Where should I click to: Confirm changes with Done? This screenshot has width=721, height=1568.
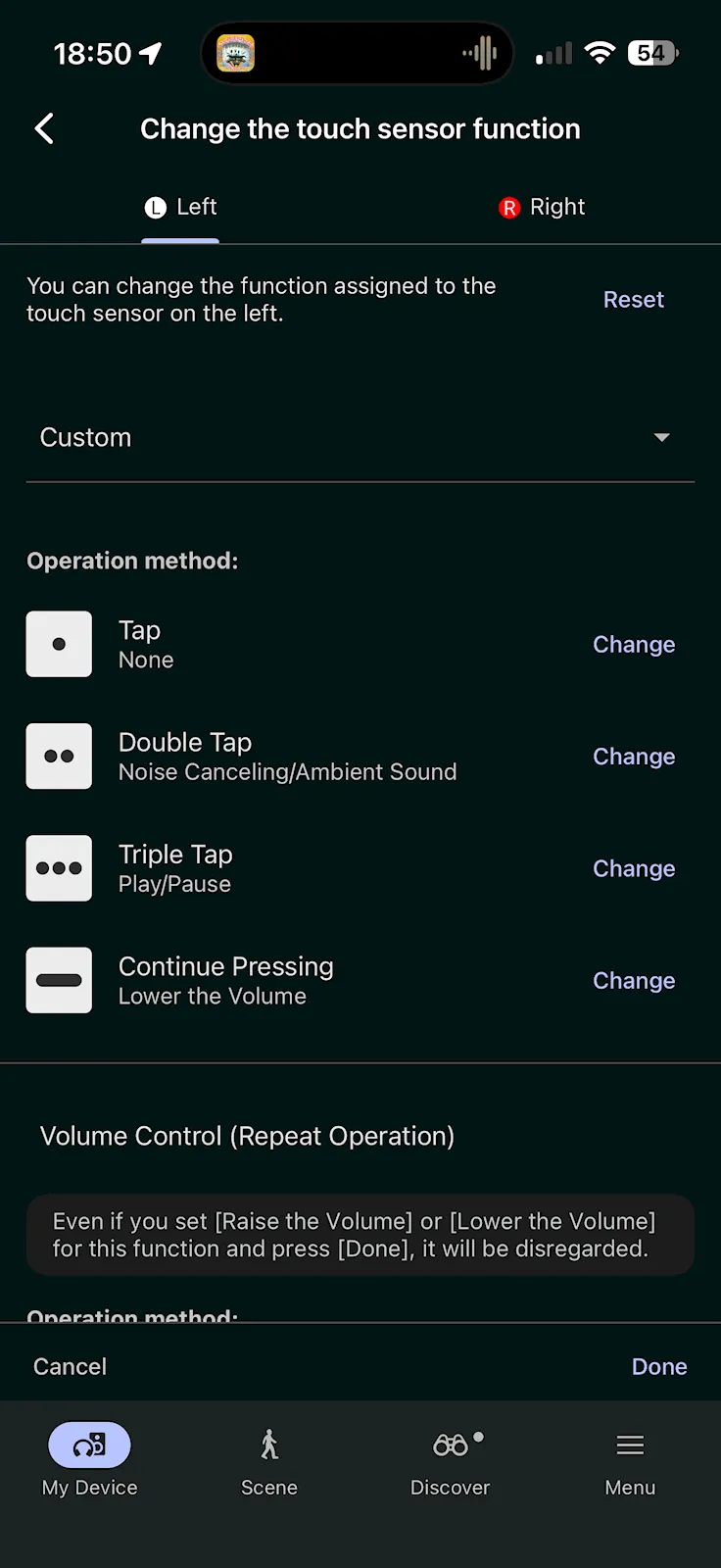click(x=658, y=1366)
